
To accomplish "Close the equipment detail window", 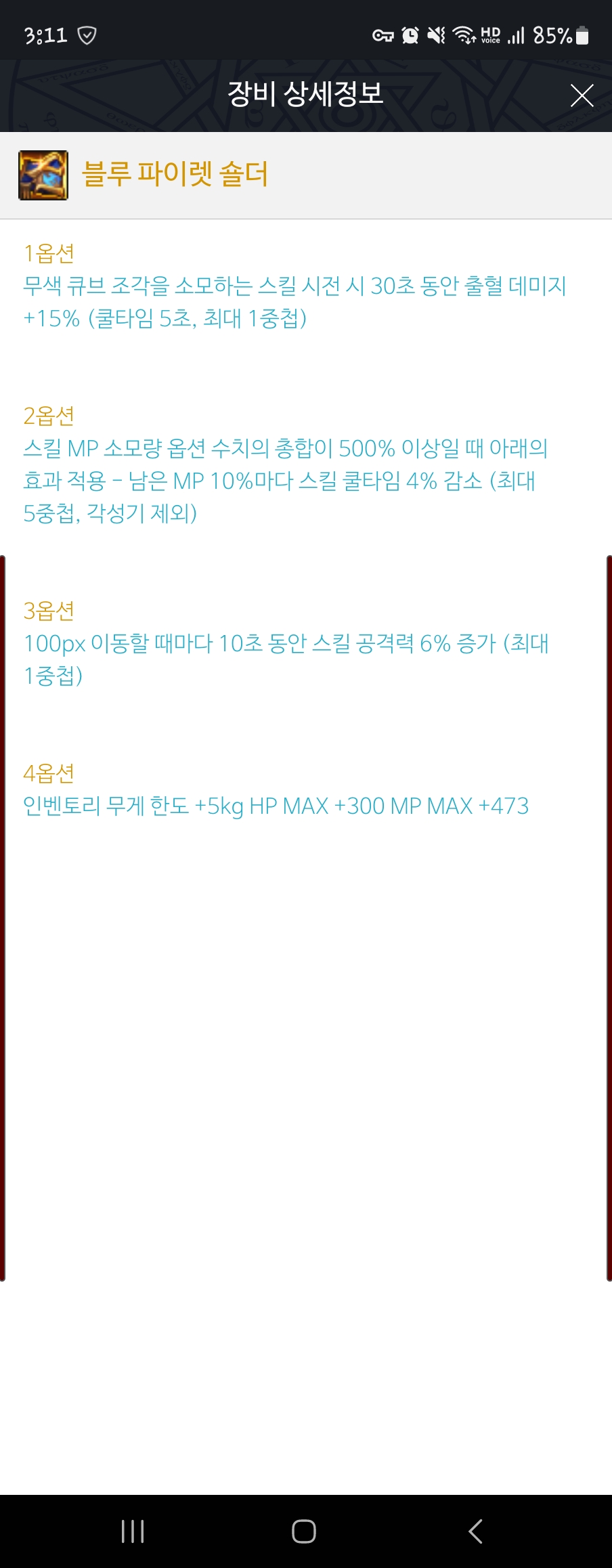I will click(x=582, y=95).
